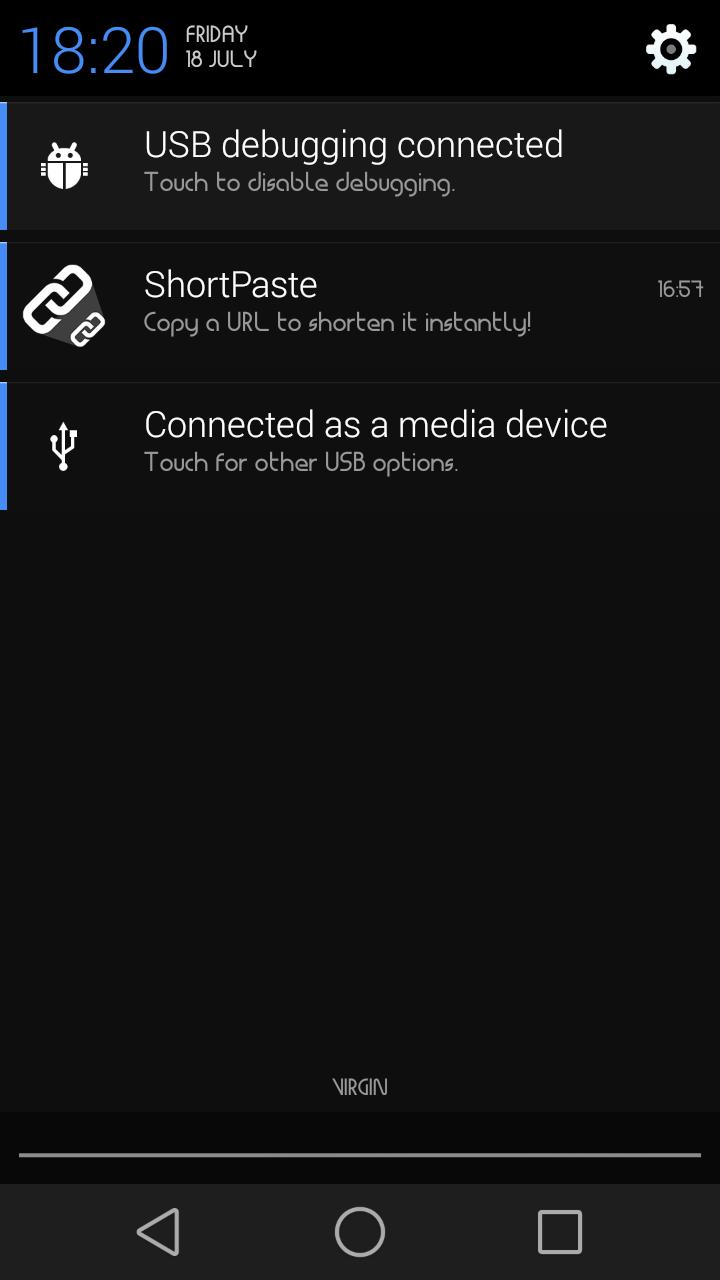Viewport: 720px width, 1280px height.
Task: Touch for other USB options
Action: point(301,462)
